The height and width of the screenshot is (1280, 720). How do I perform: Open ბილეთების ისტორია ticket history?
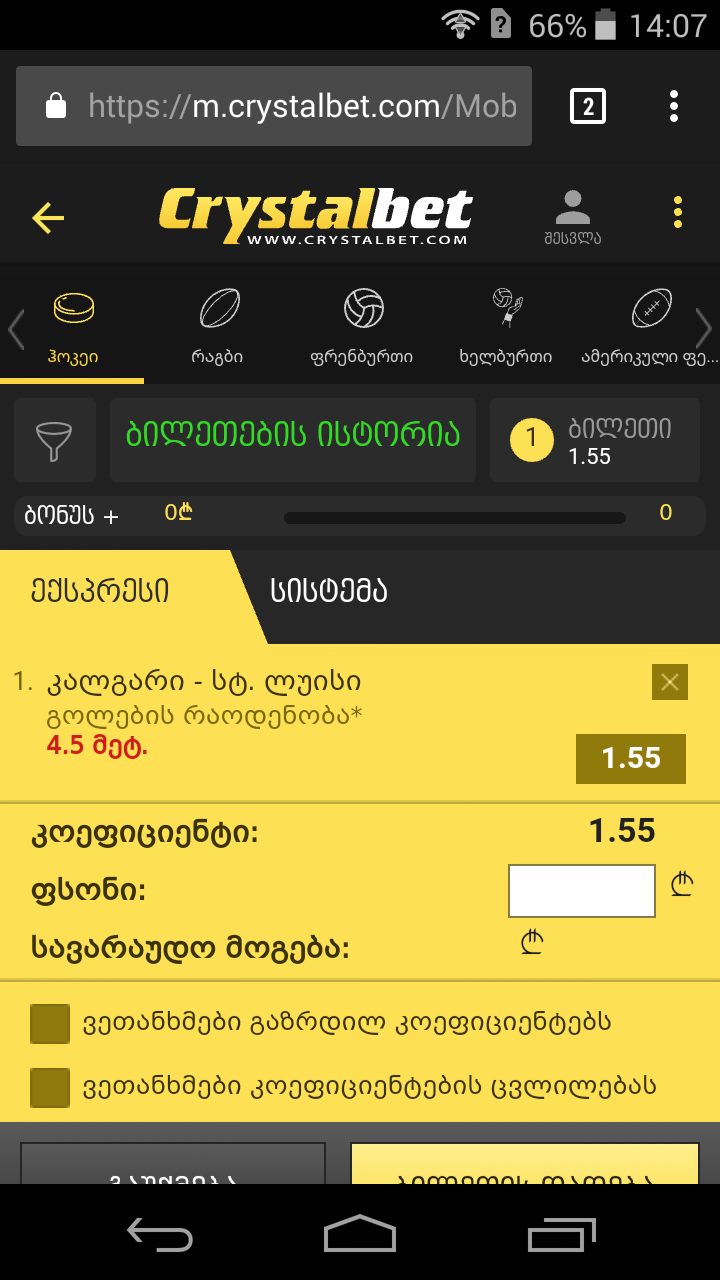coord(293,435)
